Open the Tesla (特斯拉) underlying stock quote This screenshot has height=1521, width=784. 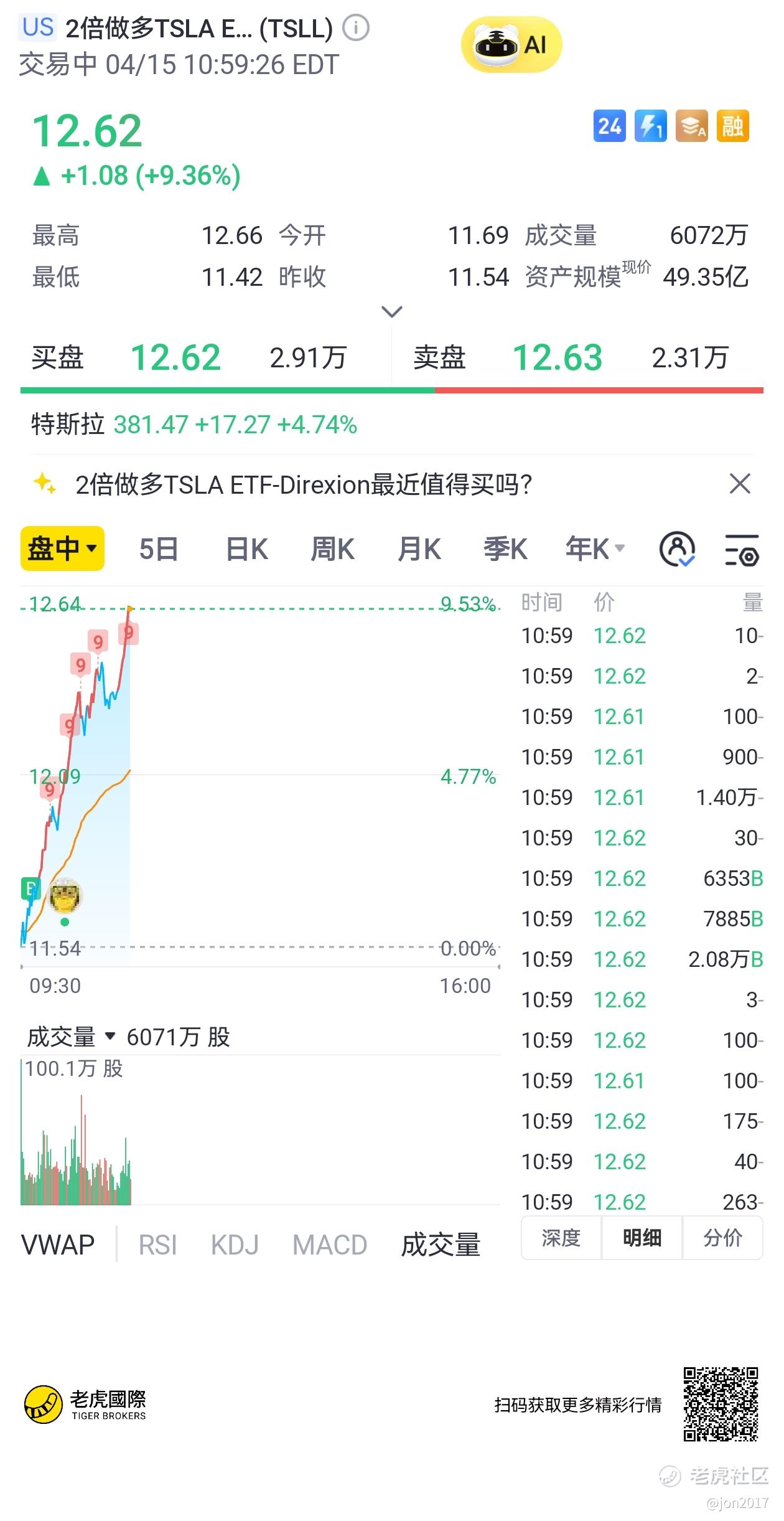[x=194, y=425]
